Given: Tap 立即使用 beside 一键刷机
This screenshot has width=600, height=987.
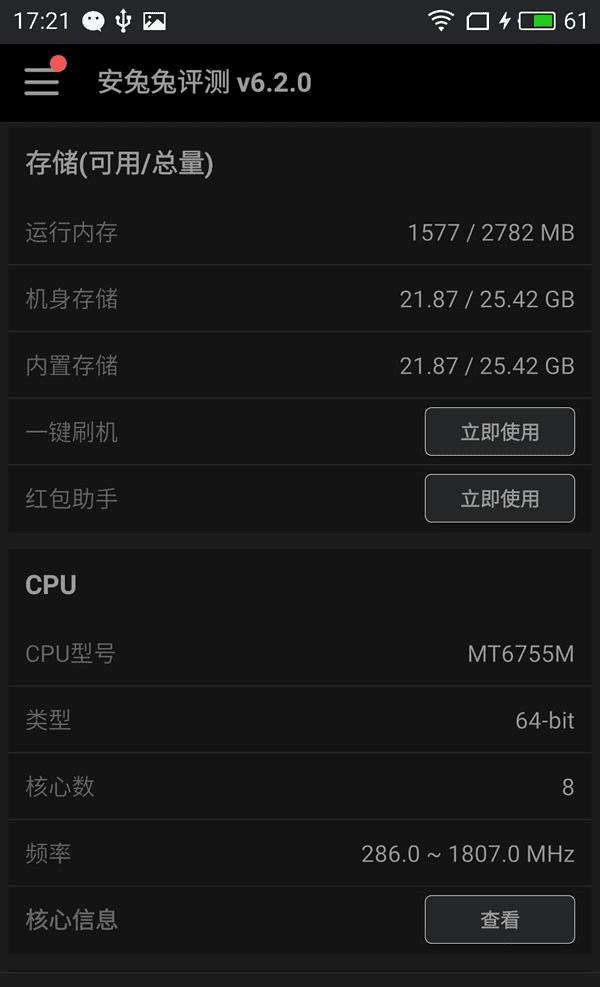Looking at the screenshot, I should (499, 432).
